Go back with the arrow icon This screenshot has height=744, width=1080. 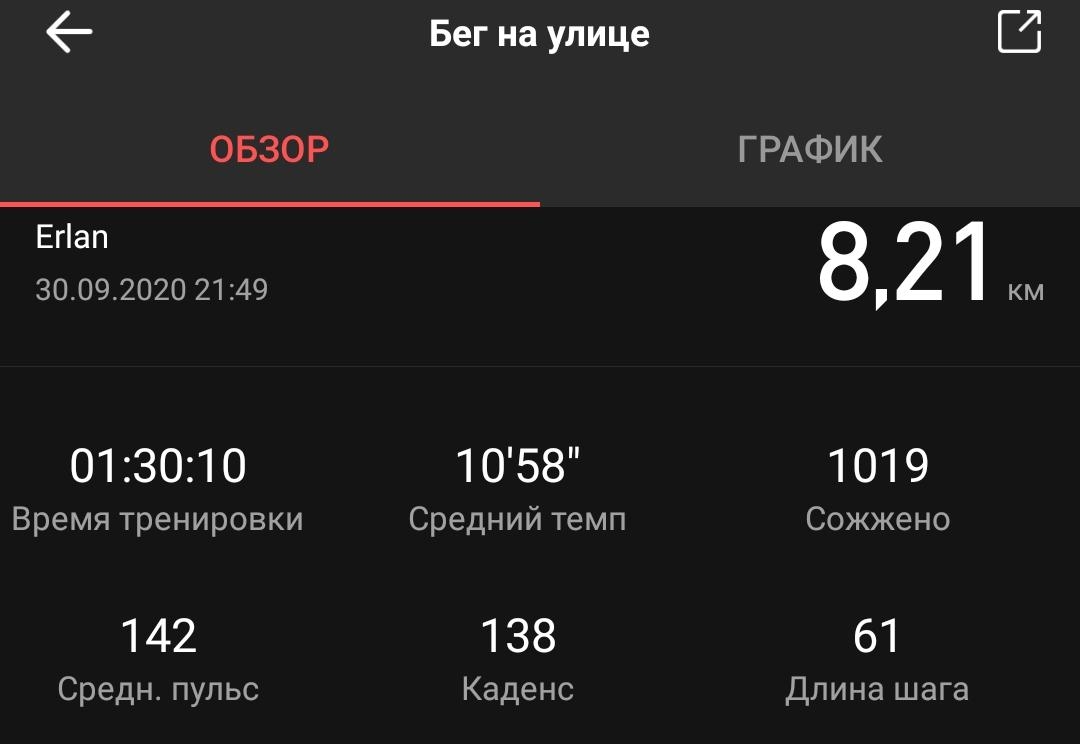[69, 33]
